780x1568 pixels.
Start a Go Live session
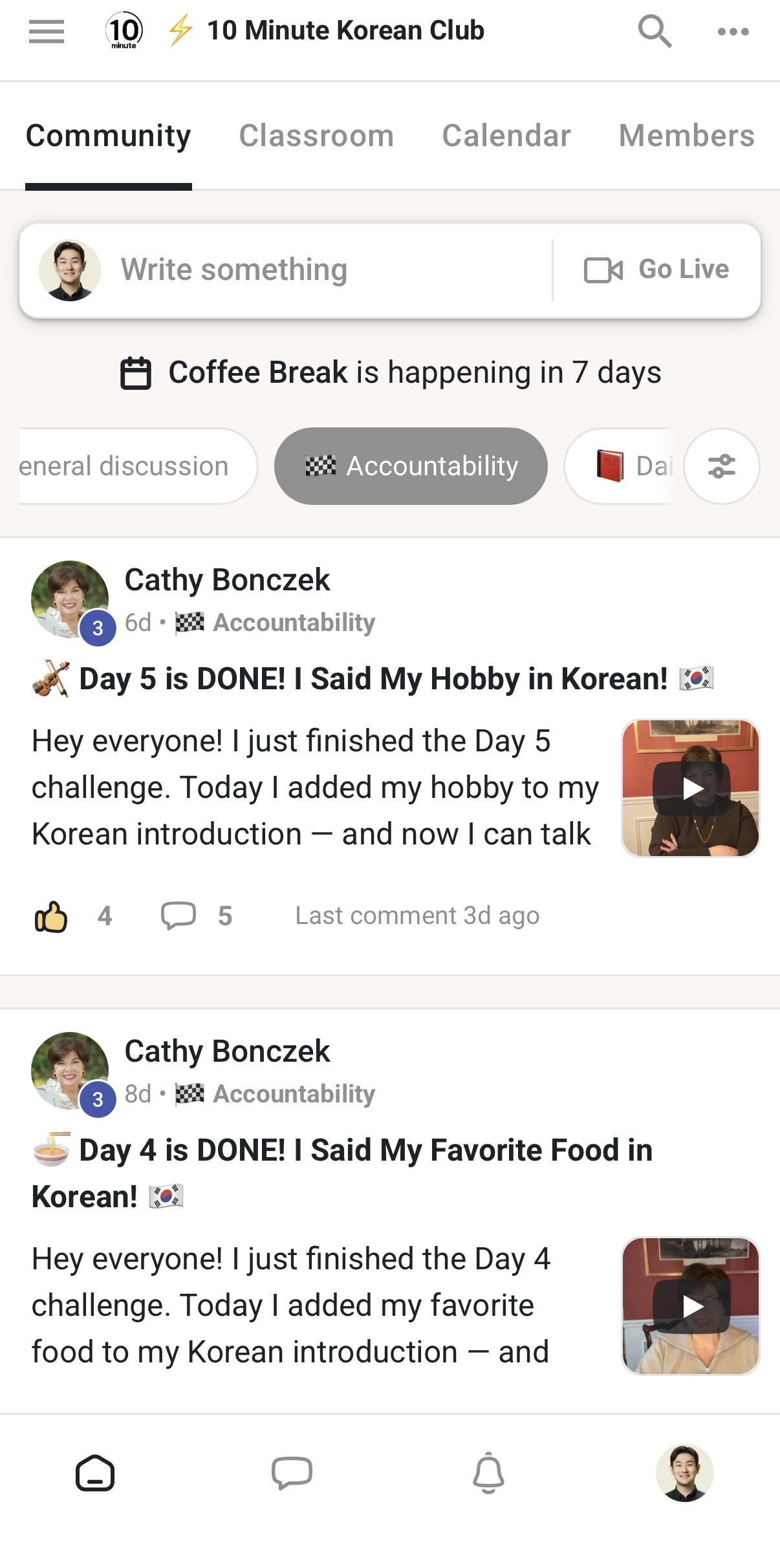coord(656,270)
